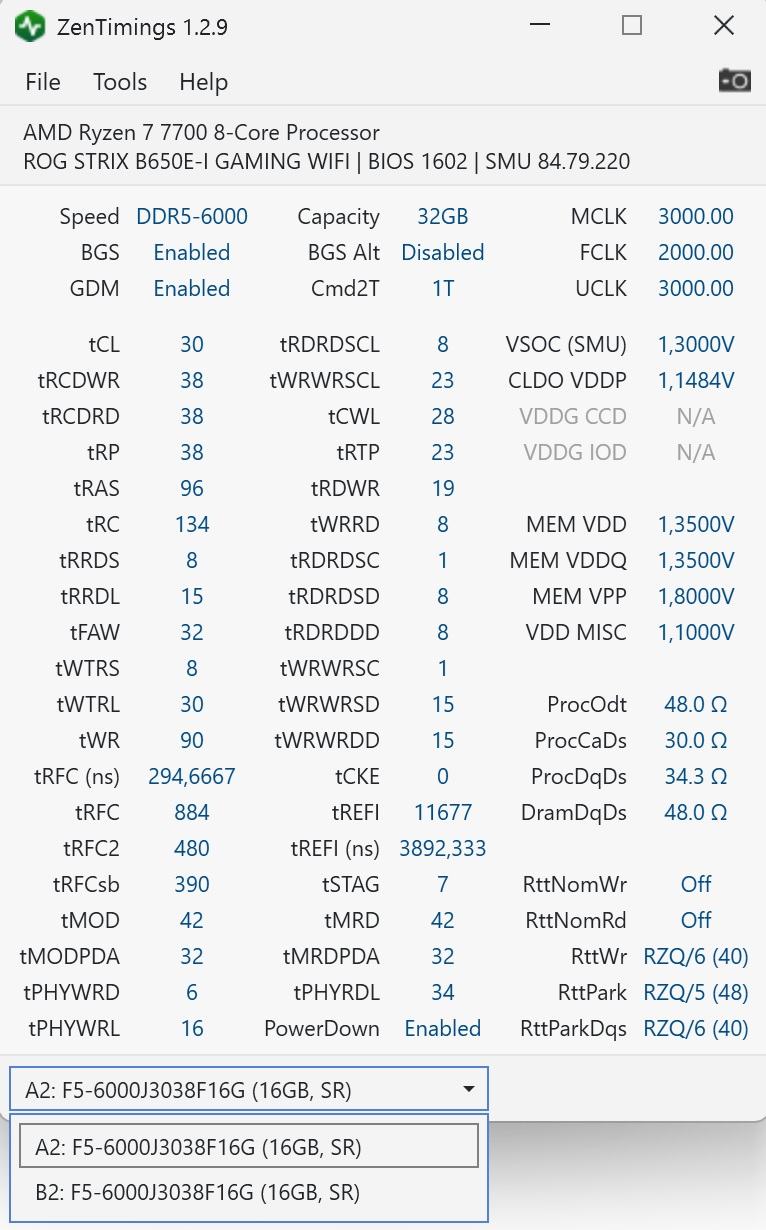The image size is (766, 1230).
Task: Maximize the ZenTimings window
Action: 632,26
